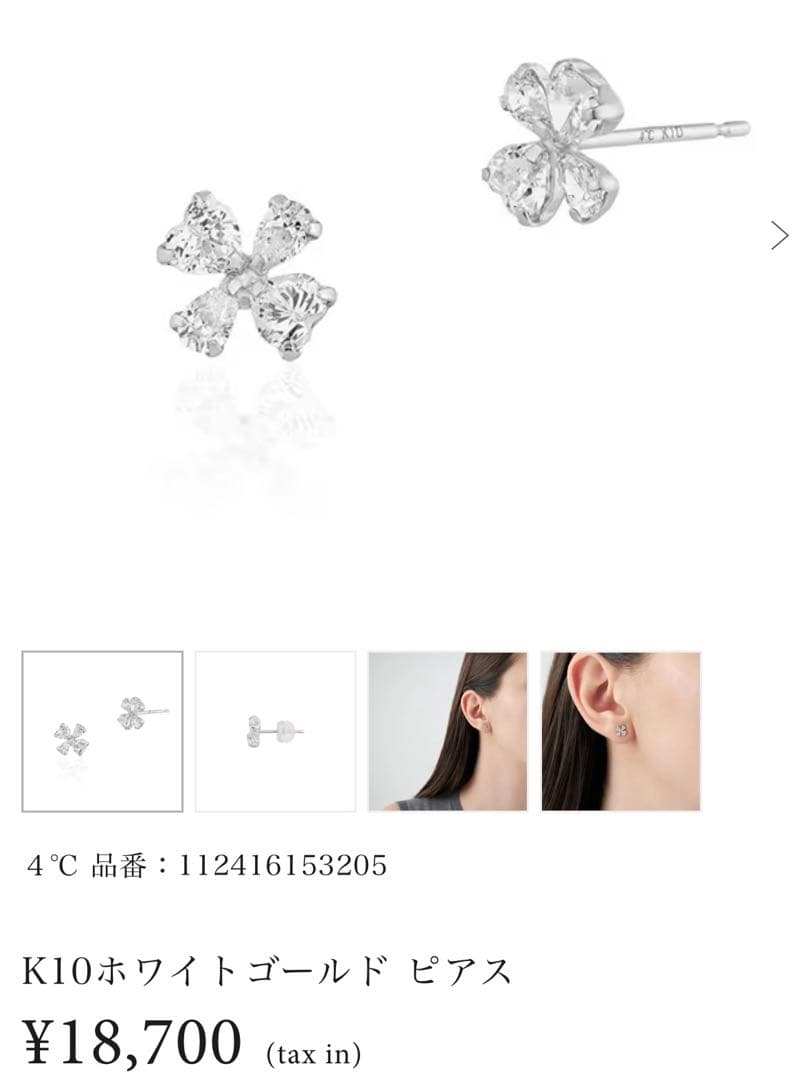The height and width of the screenshot is (1080, 810).
Task: Open the thumbnail of model in profile
Action: 447,731
